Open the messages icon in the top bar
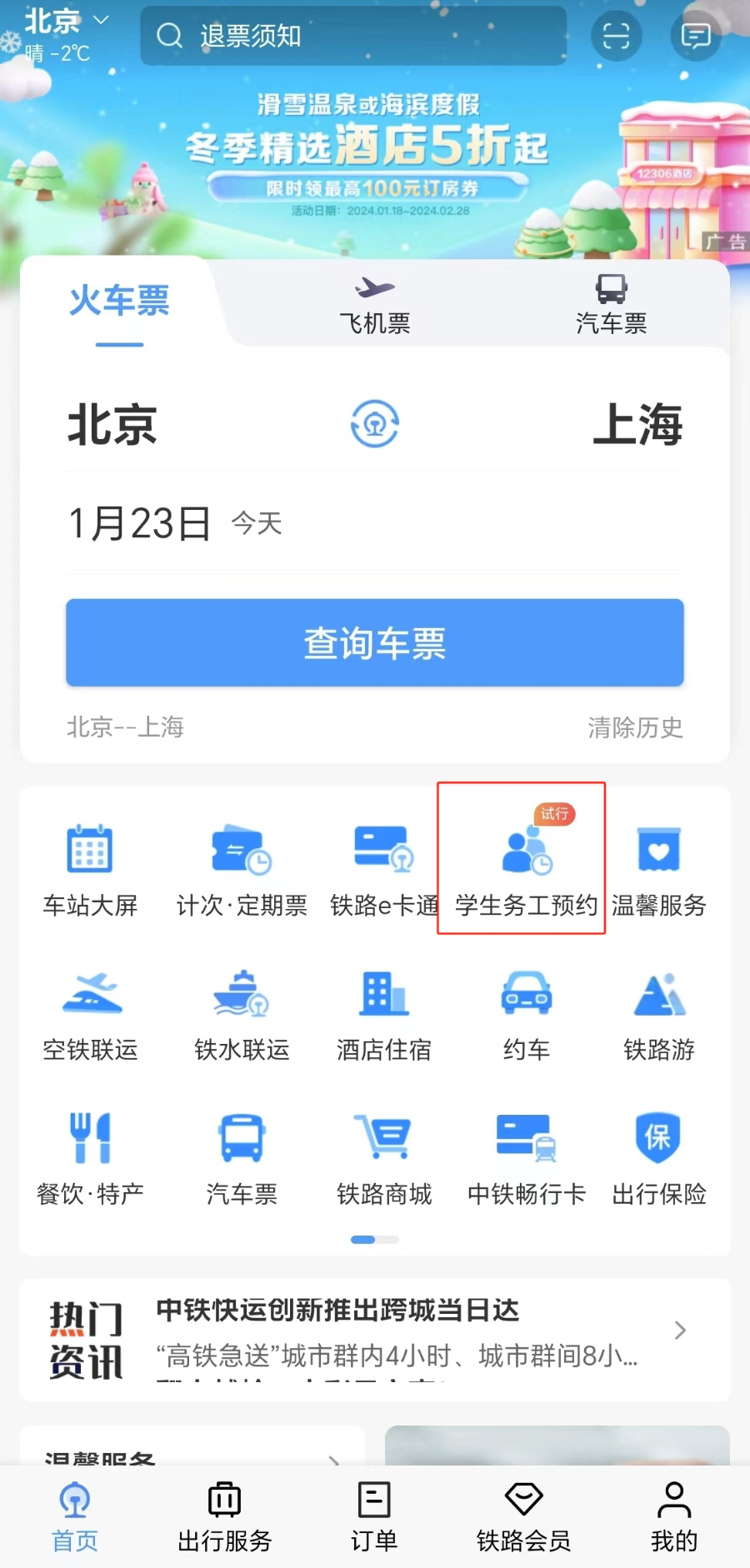The image size is (750, 1568). pyautogui.click(x=695, y=36)
